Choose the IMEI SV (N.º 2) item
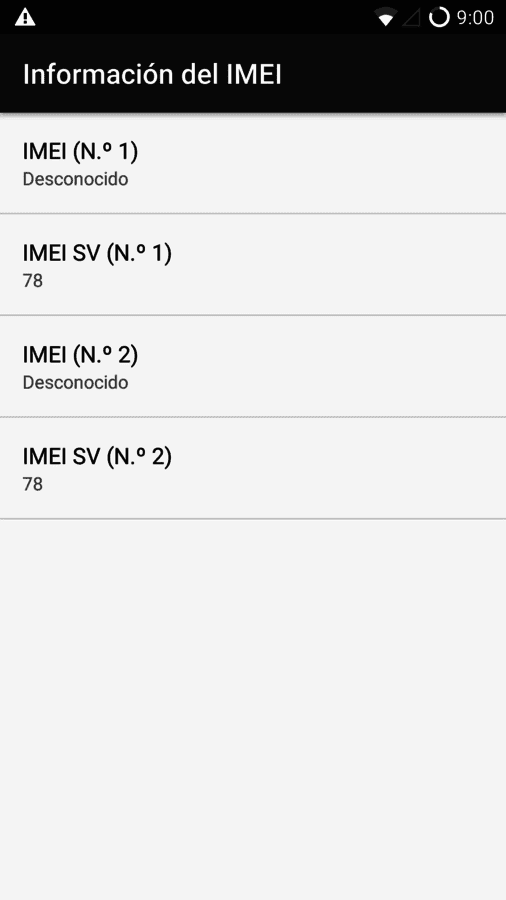Image resolution: width=506 pixels, height=900 pixels. point(253,468)
